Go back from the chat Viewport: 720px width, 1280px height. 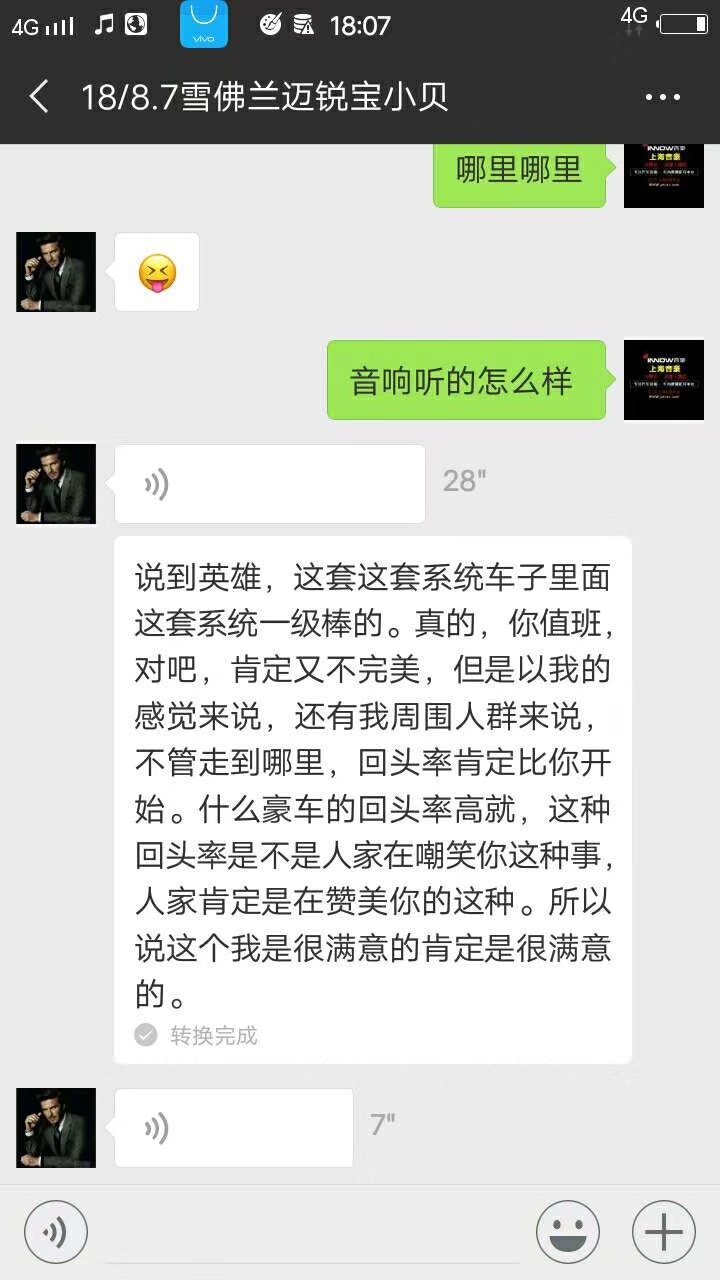(40, 97)
